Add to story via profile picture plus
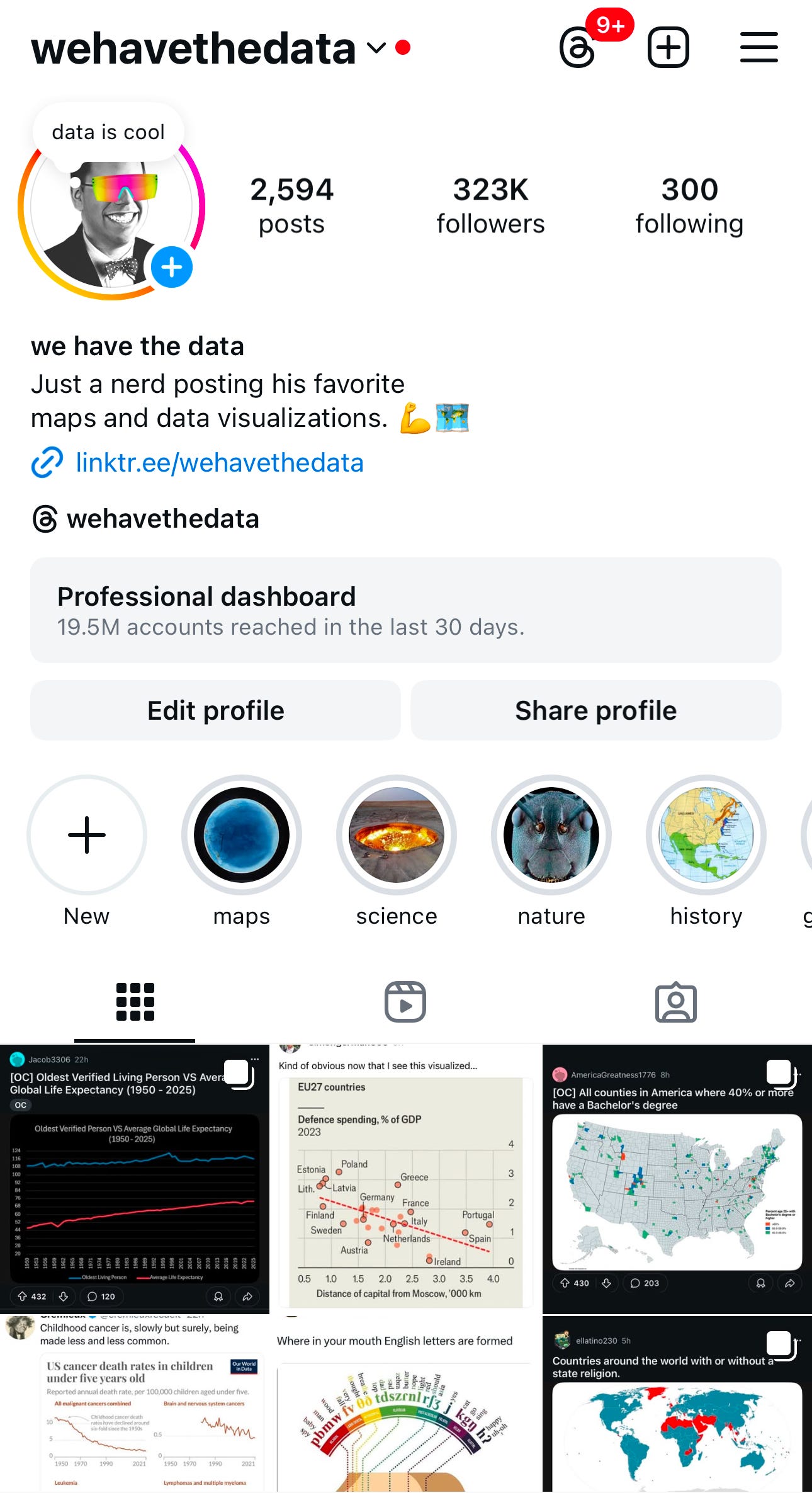Screen dimensions: 812x1493 172,267
